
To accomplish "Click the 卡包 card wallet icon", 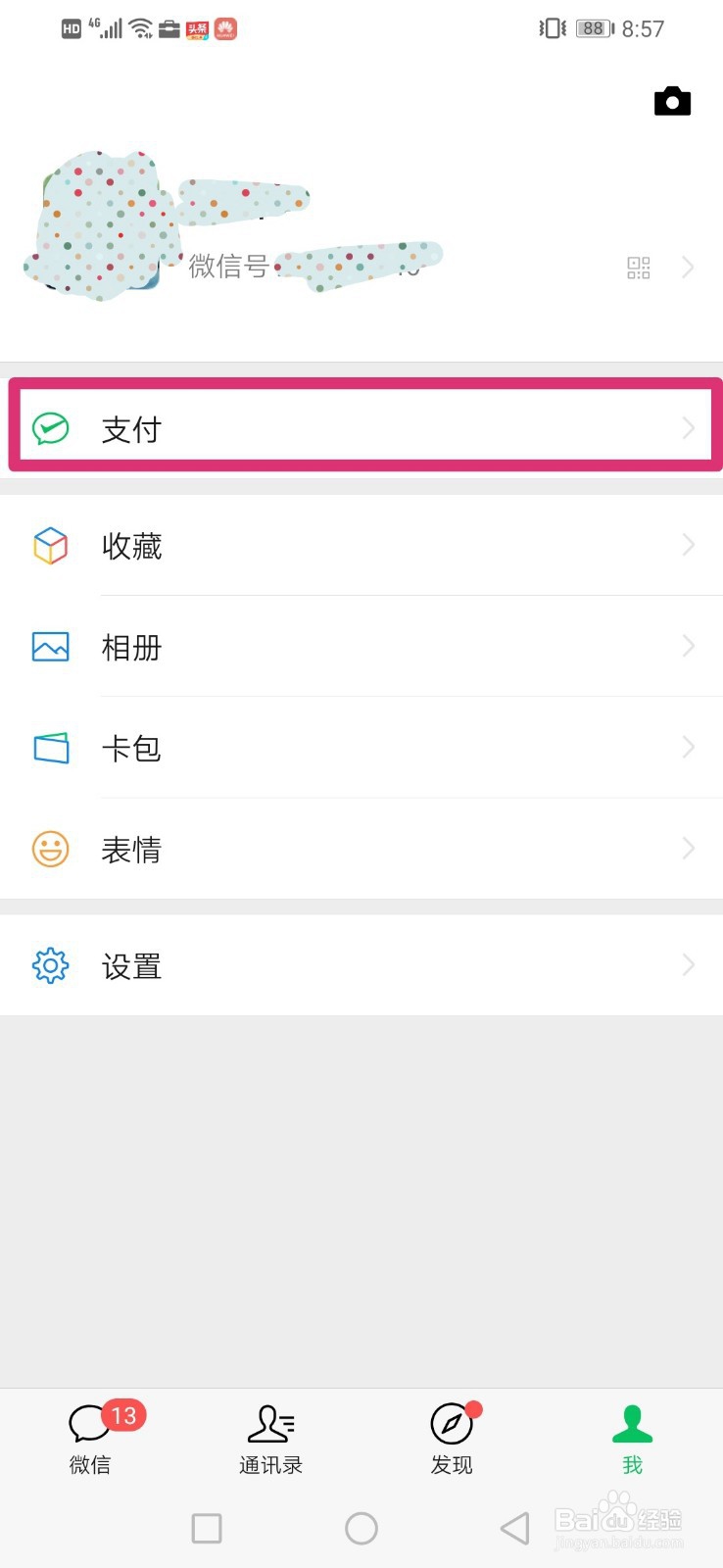I will [50, 748].
